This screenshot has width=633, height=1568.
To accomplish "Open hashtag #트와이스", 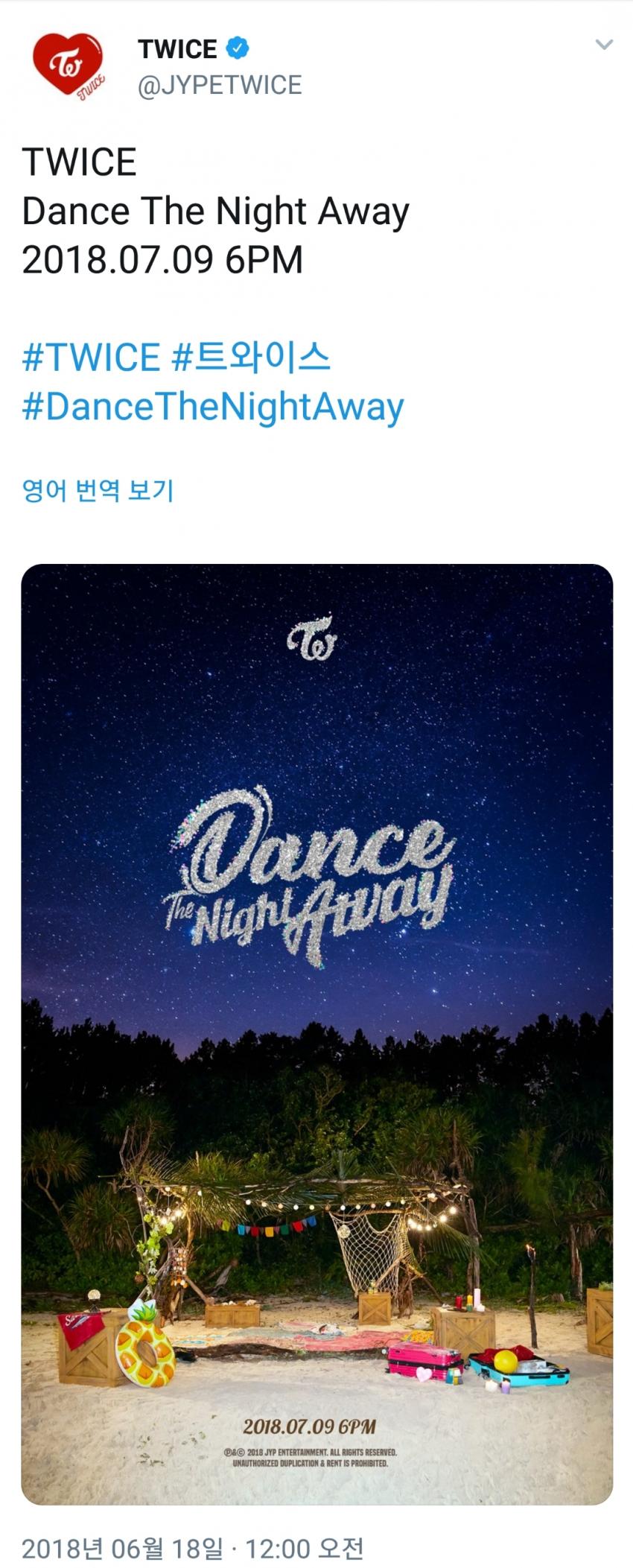I will tap(251, 358).
